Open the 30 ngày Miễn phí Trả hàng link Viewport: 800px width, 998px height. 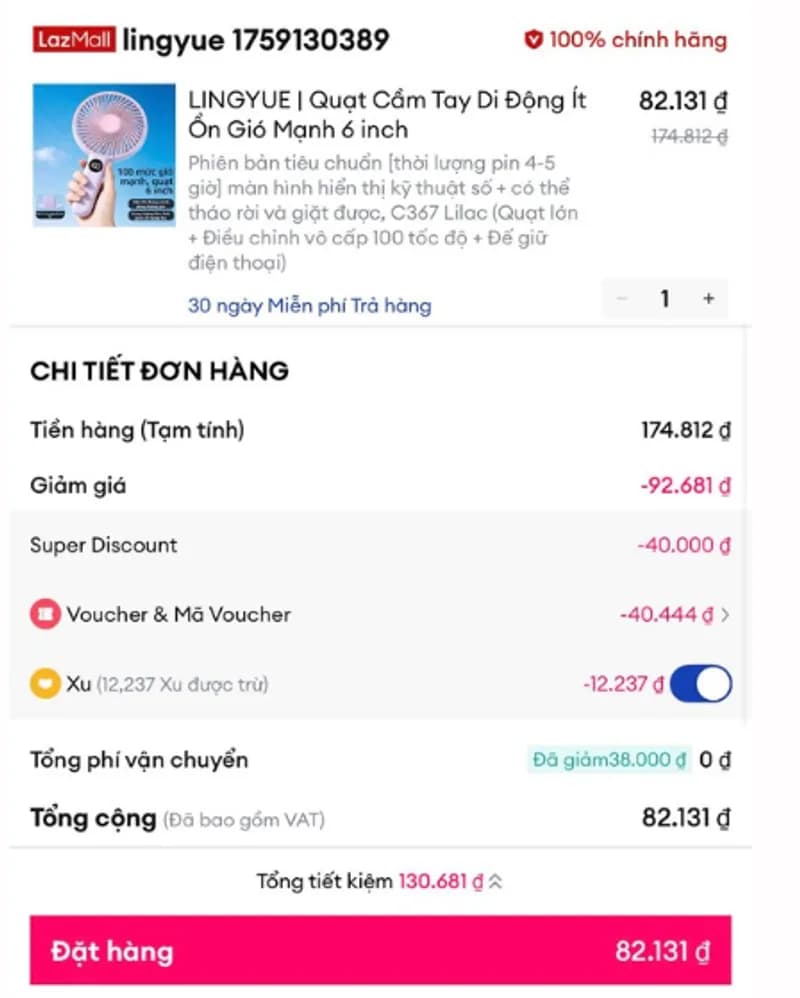(x=310, y=306)
